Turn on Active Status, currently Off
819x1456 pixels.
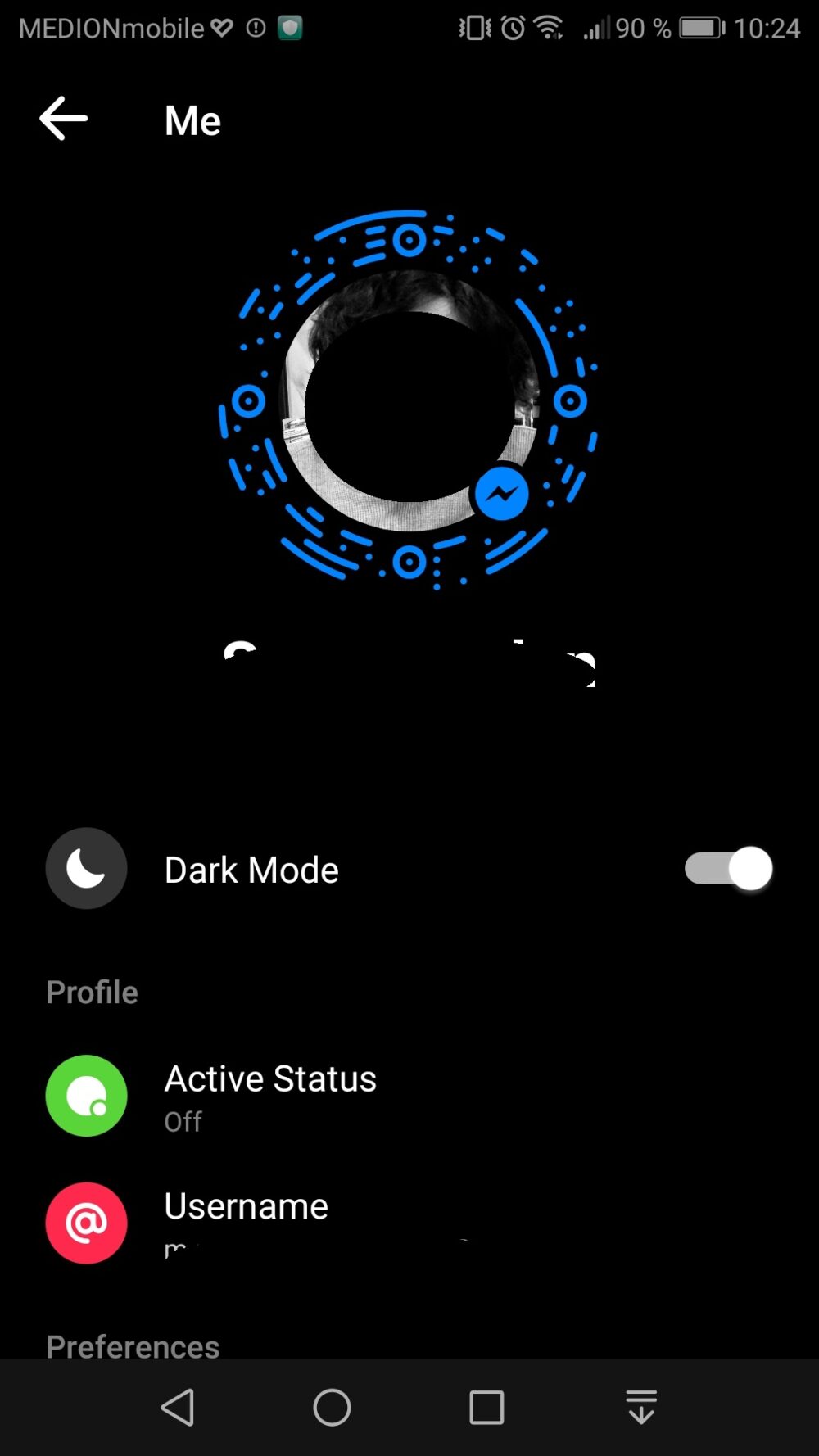tap(270, 1097)
